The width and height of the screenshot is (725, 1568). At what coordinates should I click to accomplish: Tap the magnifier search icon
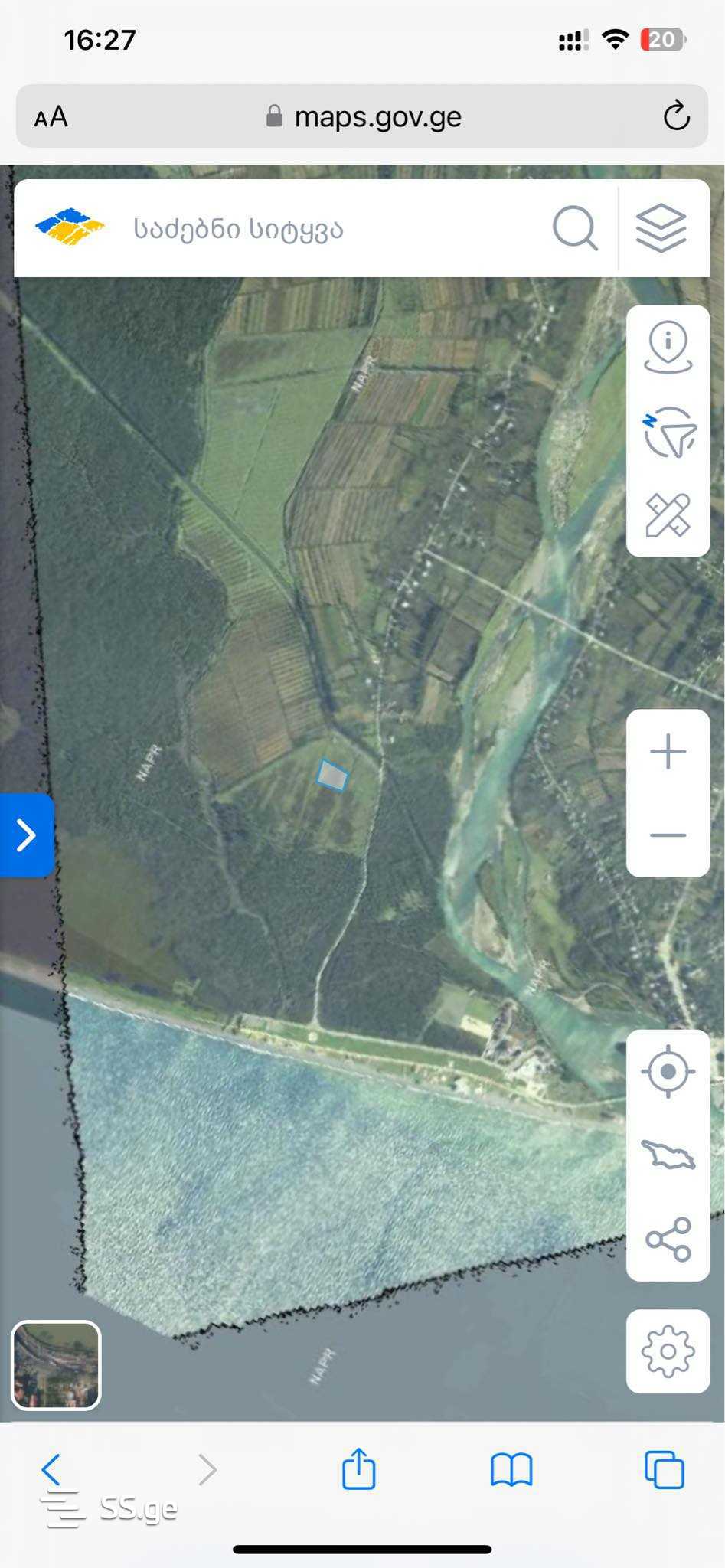pyautogui.click(x=574, y=228)
